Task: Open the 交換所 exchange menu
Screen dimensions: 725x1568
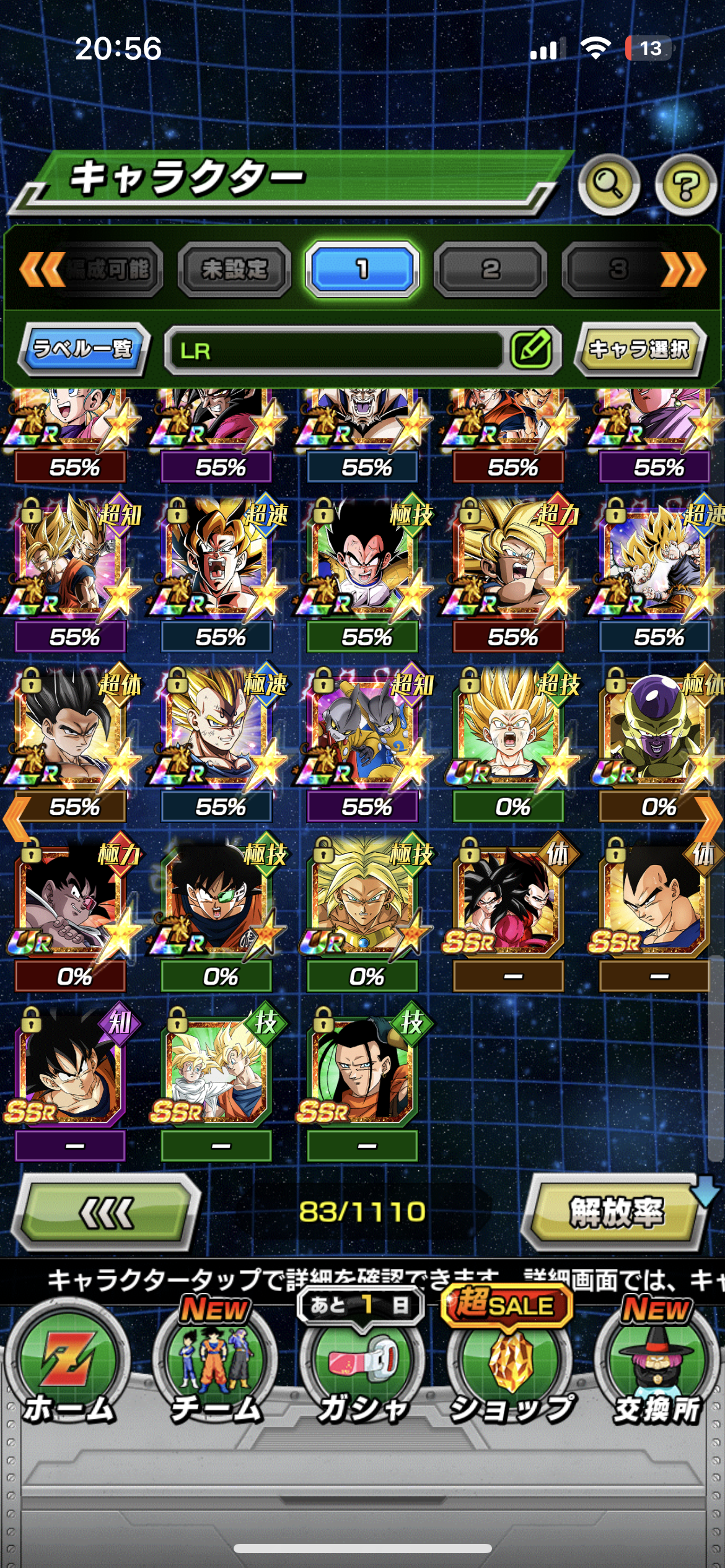Action: [x=657, y=1369]
